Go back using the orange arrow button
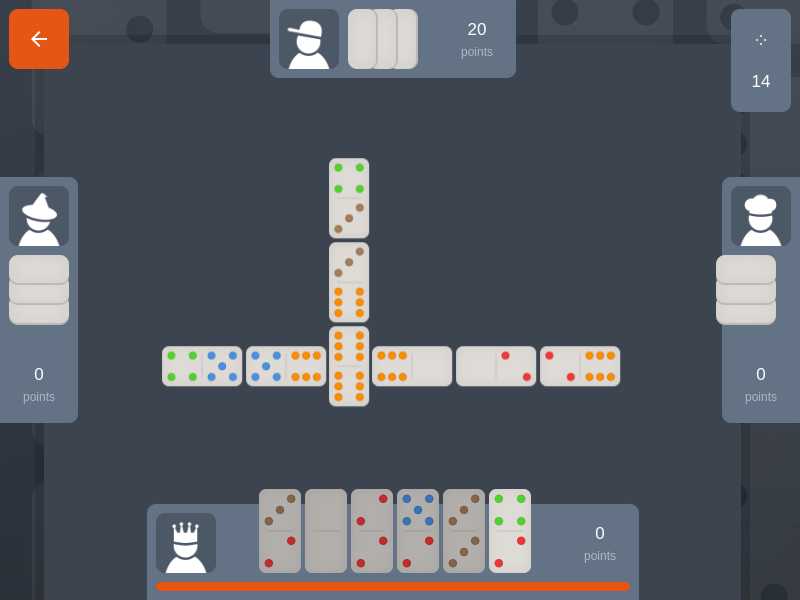800x600 pixels. tap(39, 39)
